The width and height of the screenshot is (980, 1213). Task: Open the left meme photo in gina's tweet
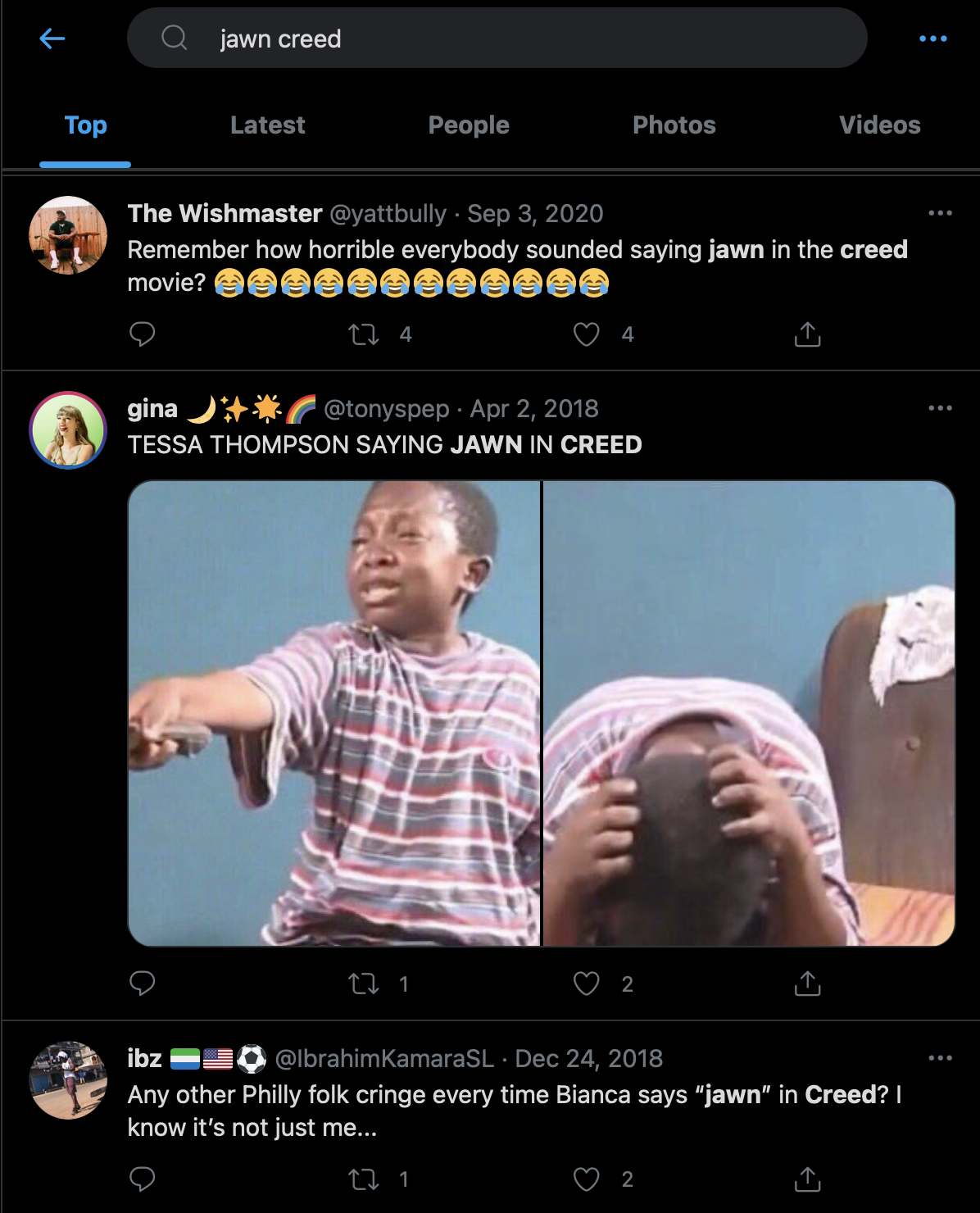click(334, 713)
